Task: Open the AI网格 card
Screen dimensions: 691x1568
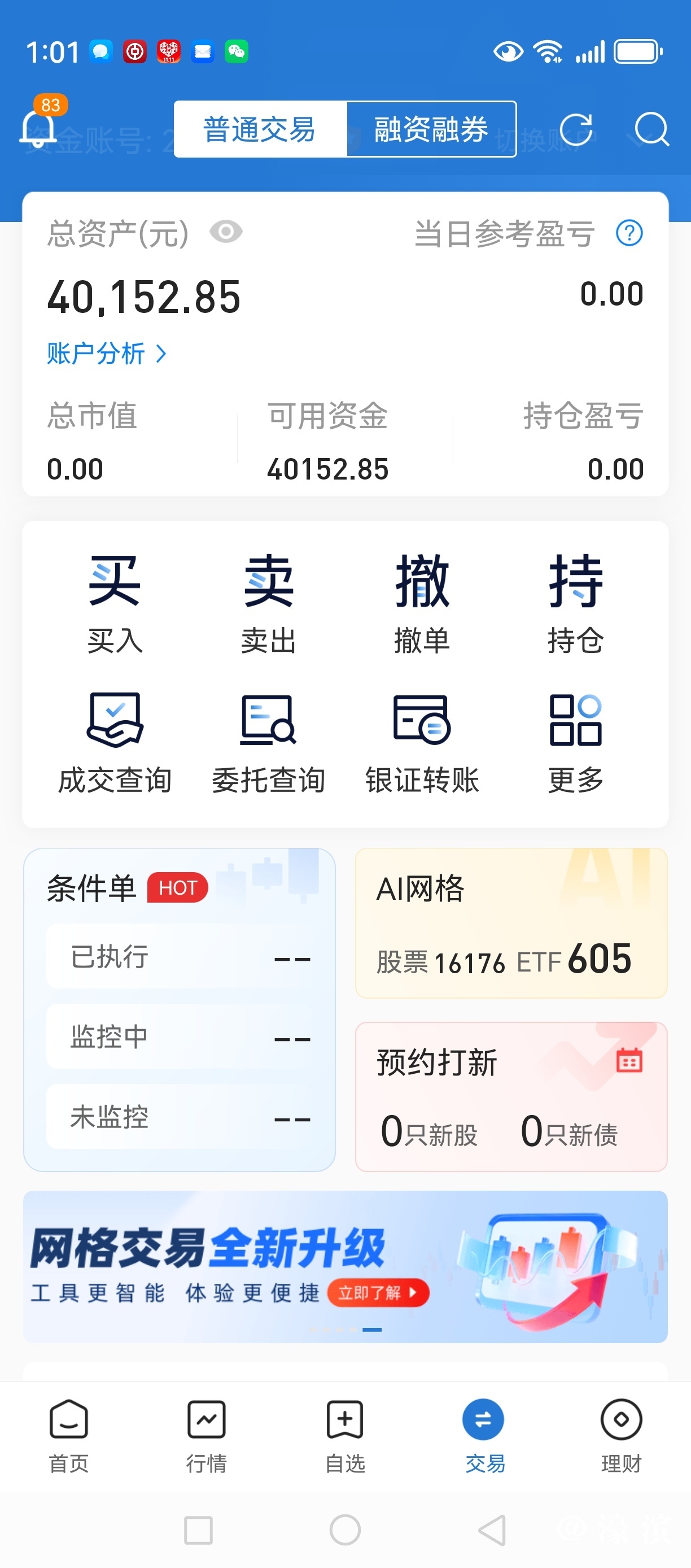Action: click(511, 923)
